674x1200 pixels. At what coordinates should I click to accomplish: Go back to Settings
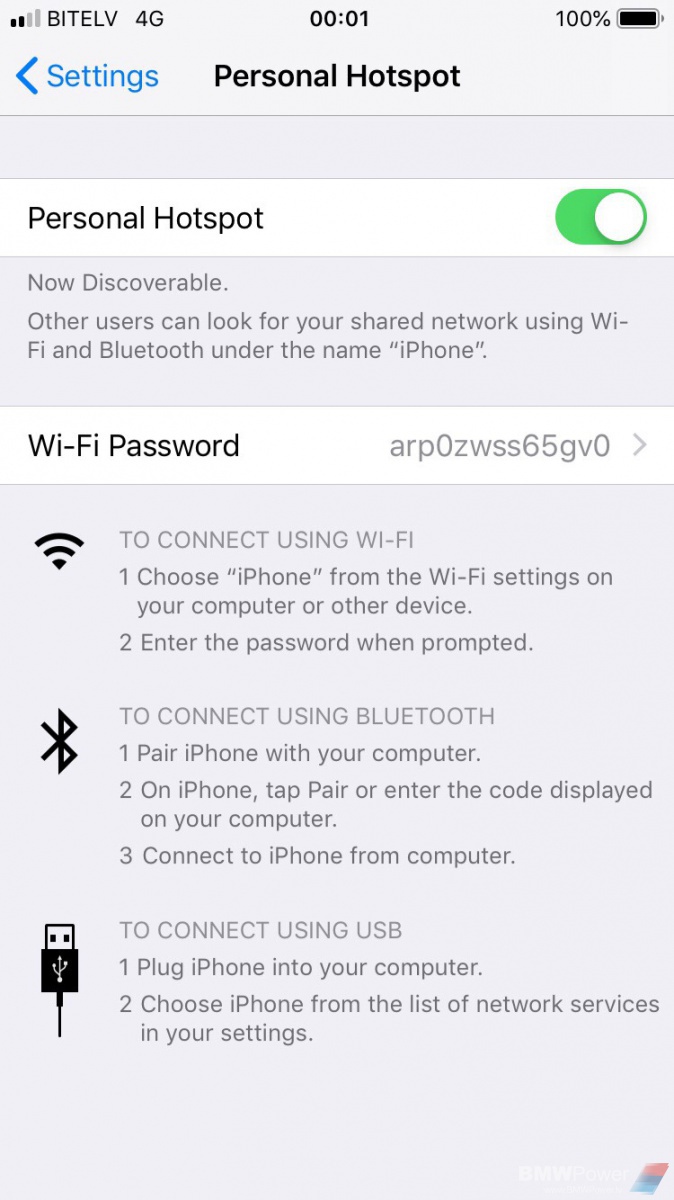point(87,77)
